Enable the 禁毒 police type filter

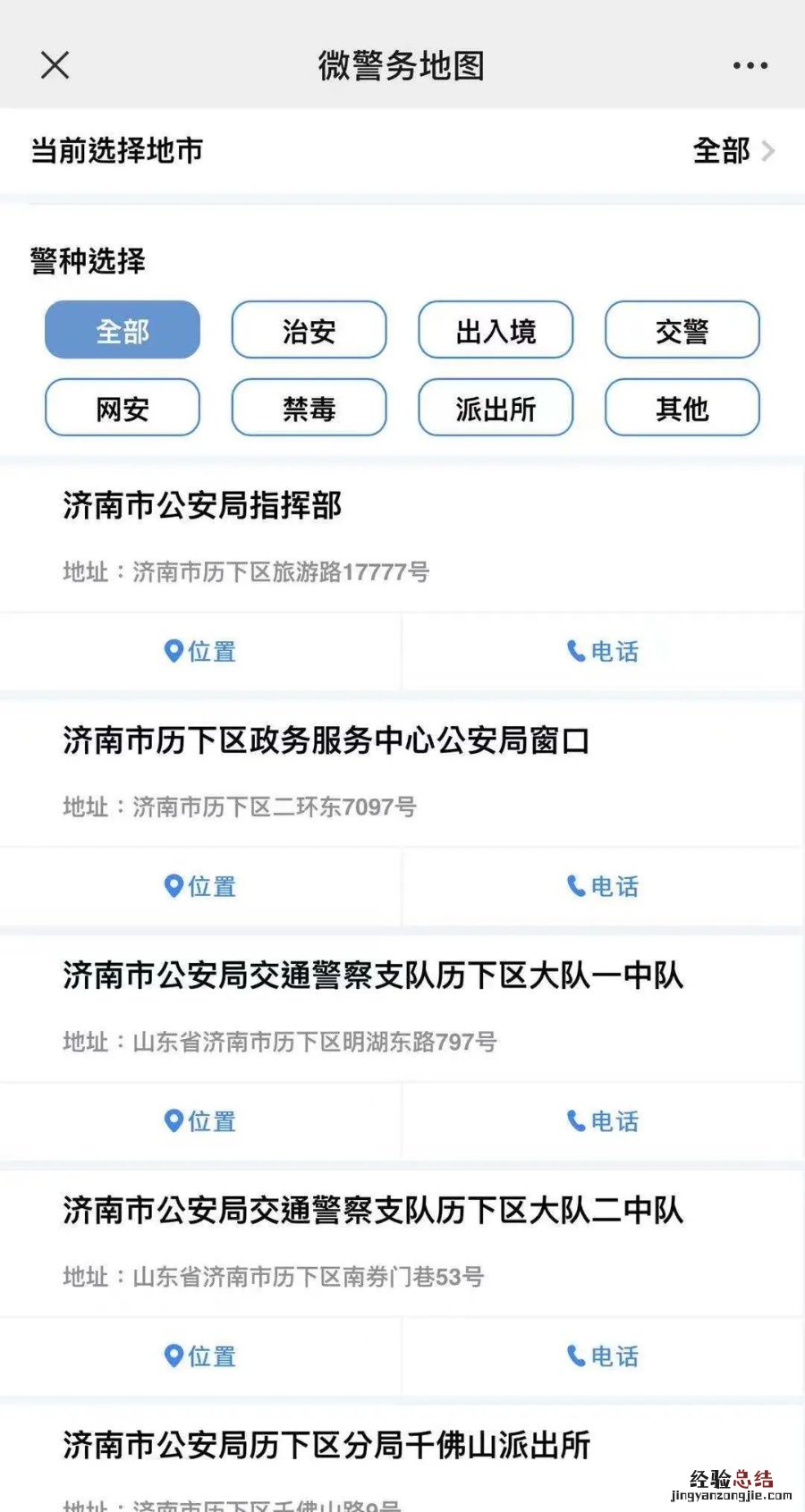(x=309, y=408)
